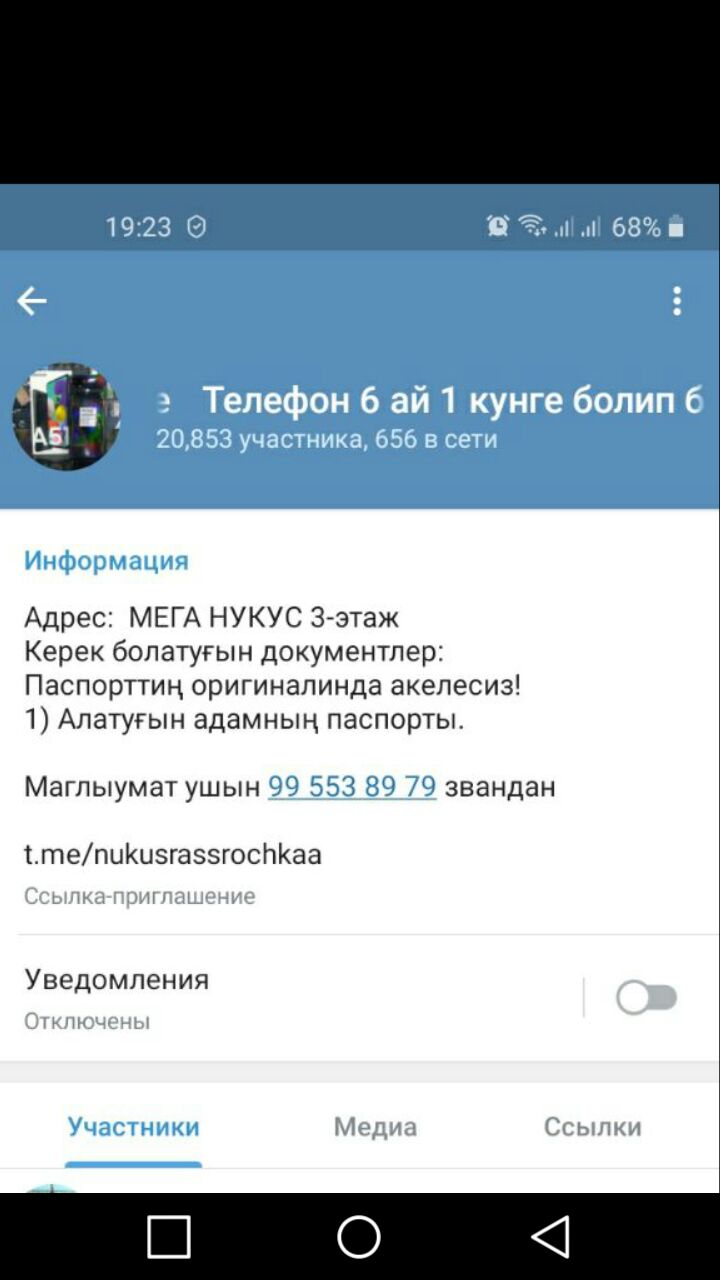This screenshot has width=720, height=1280.
Task: Switch to the Участники tab
Action: click(x=133, y=1127)
